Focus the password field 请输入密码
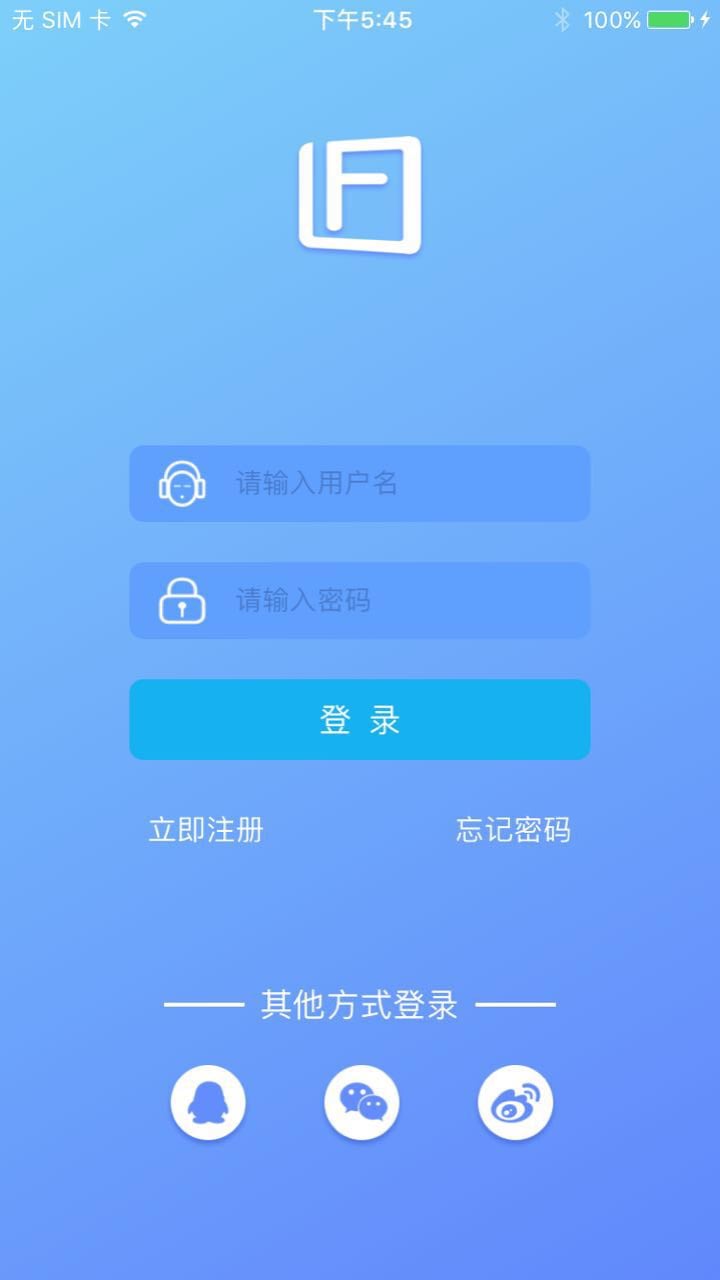Screen dimensions: 720x1280 click(360, 600)
